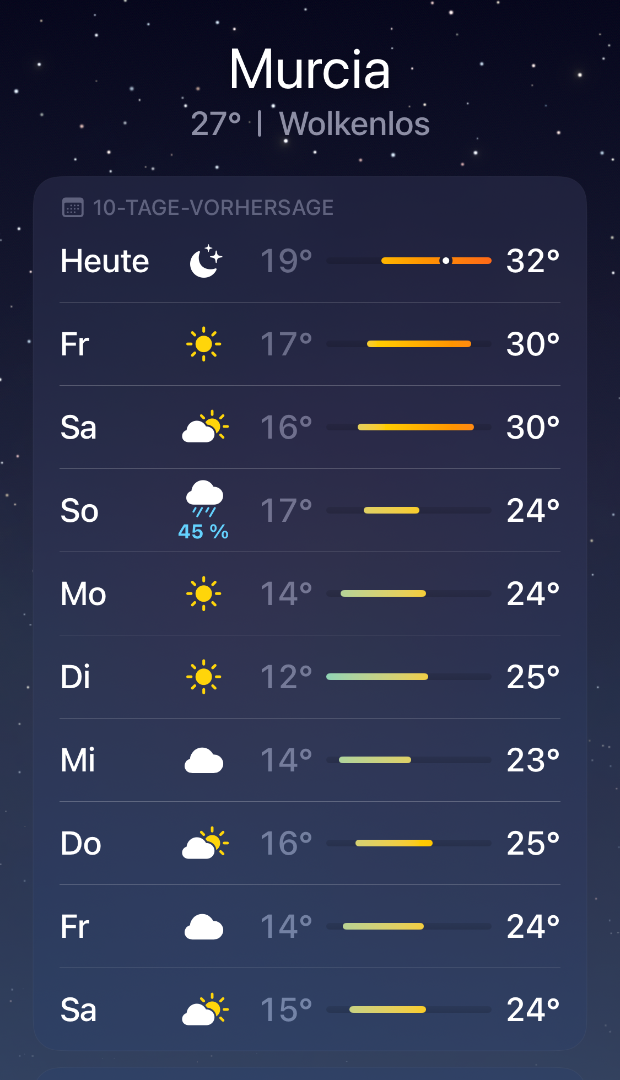Viewport: 620px width, 1080px height.
Task: Open the So forecast with 45 % rain
Action: pos(309,511)
